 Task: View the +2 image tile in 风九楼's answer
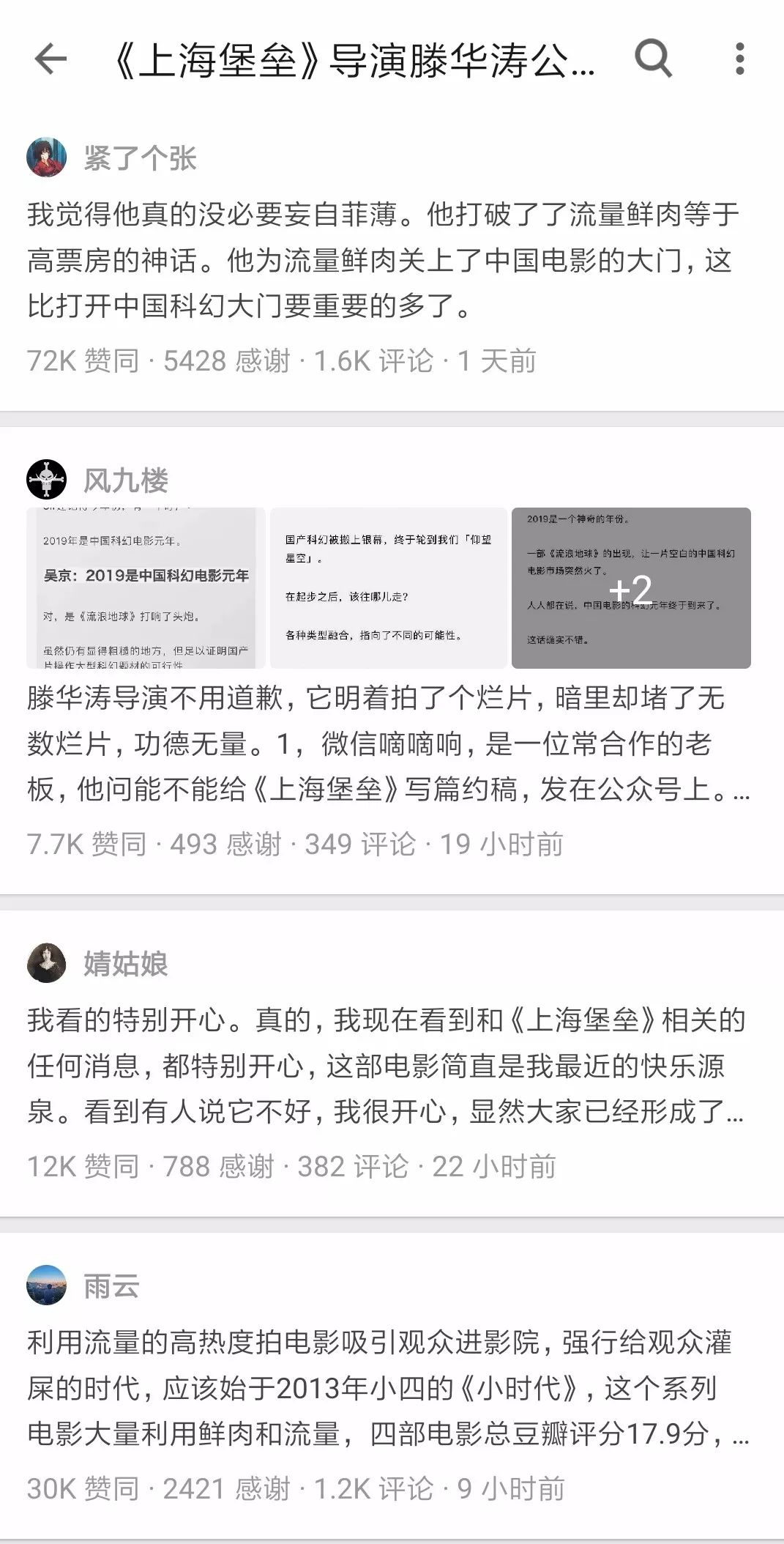point(631,588)
